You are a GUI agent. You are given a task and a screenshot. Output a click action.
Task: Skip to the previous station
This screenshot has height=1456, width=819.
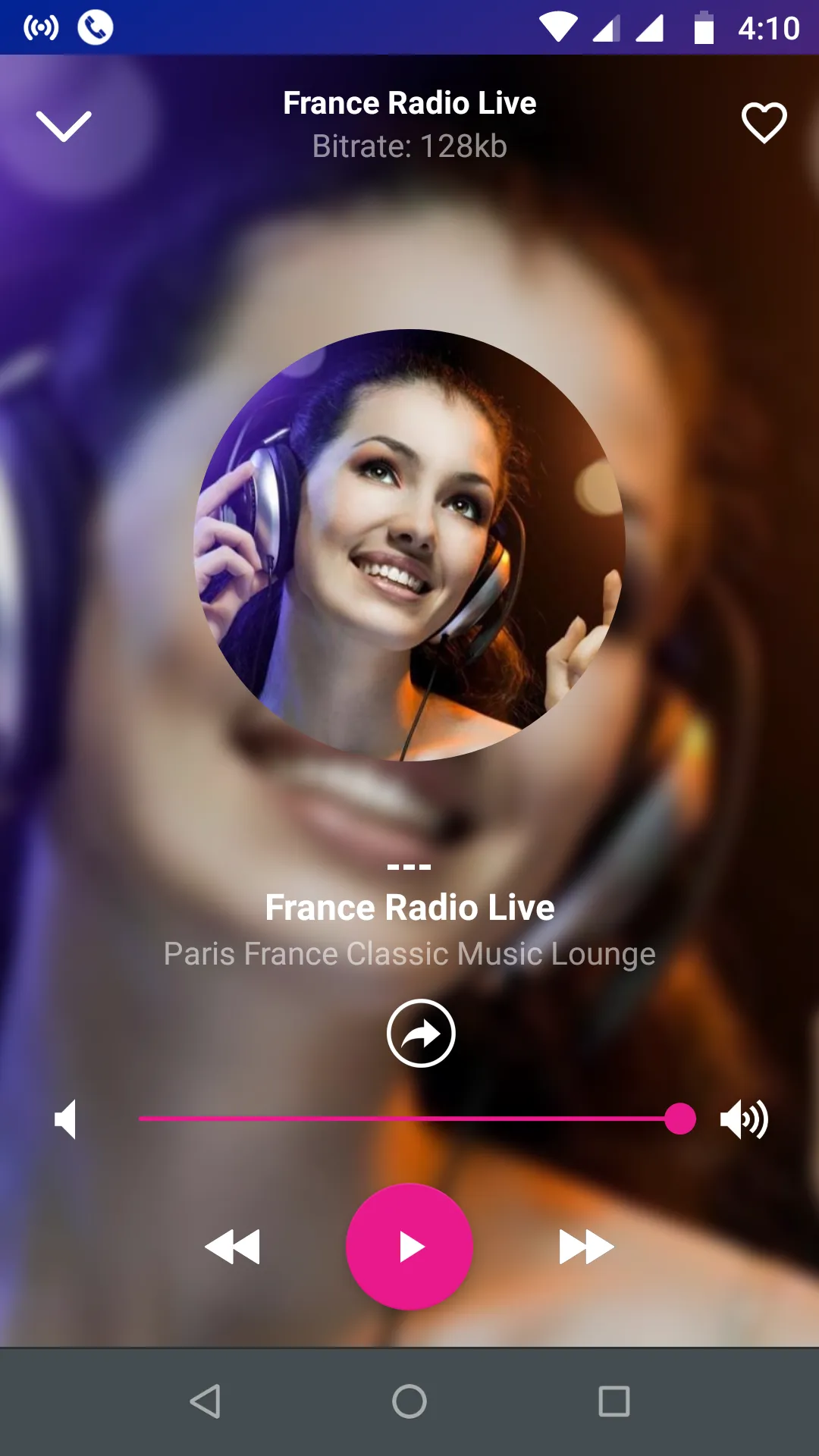coord(232,1247)
